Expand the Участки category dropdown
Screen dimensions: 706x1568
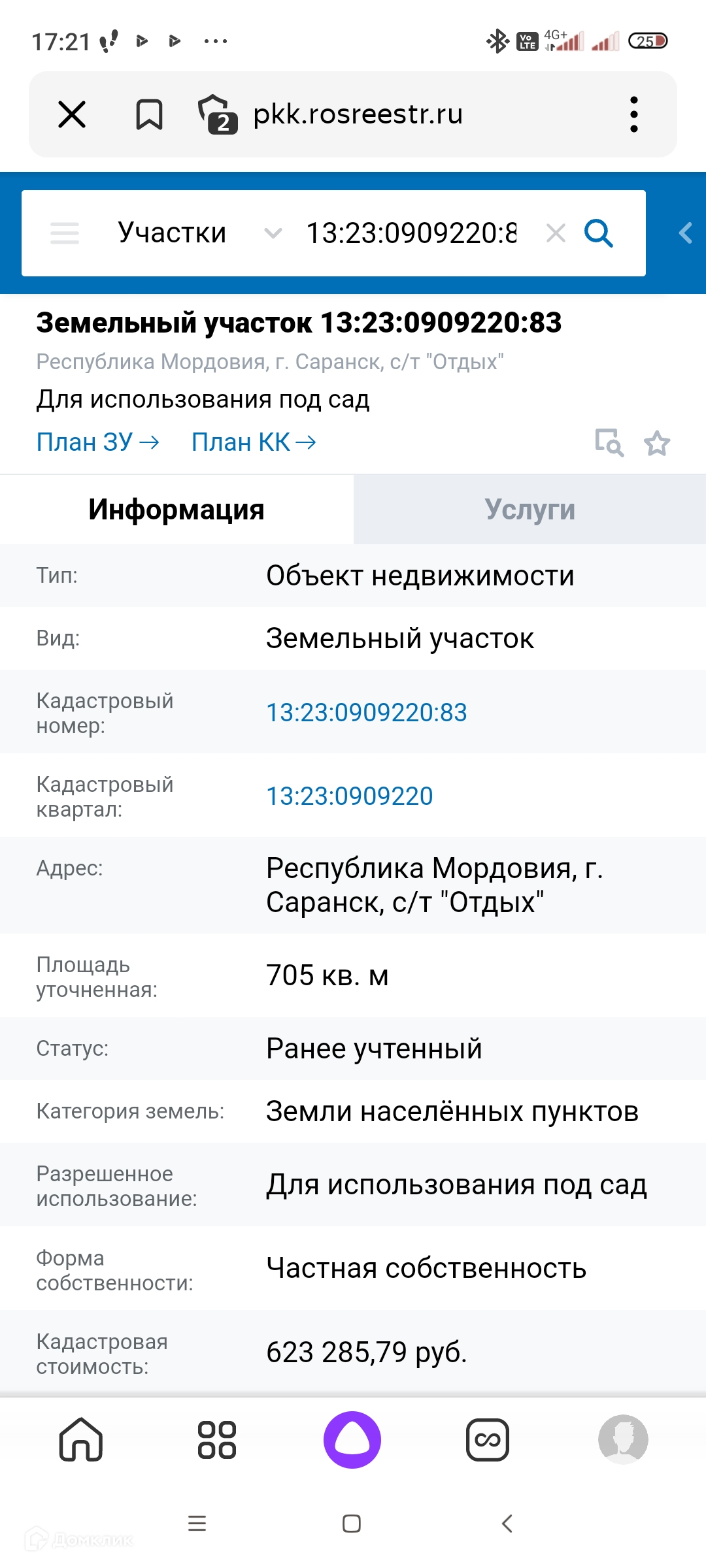273,233
